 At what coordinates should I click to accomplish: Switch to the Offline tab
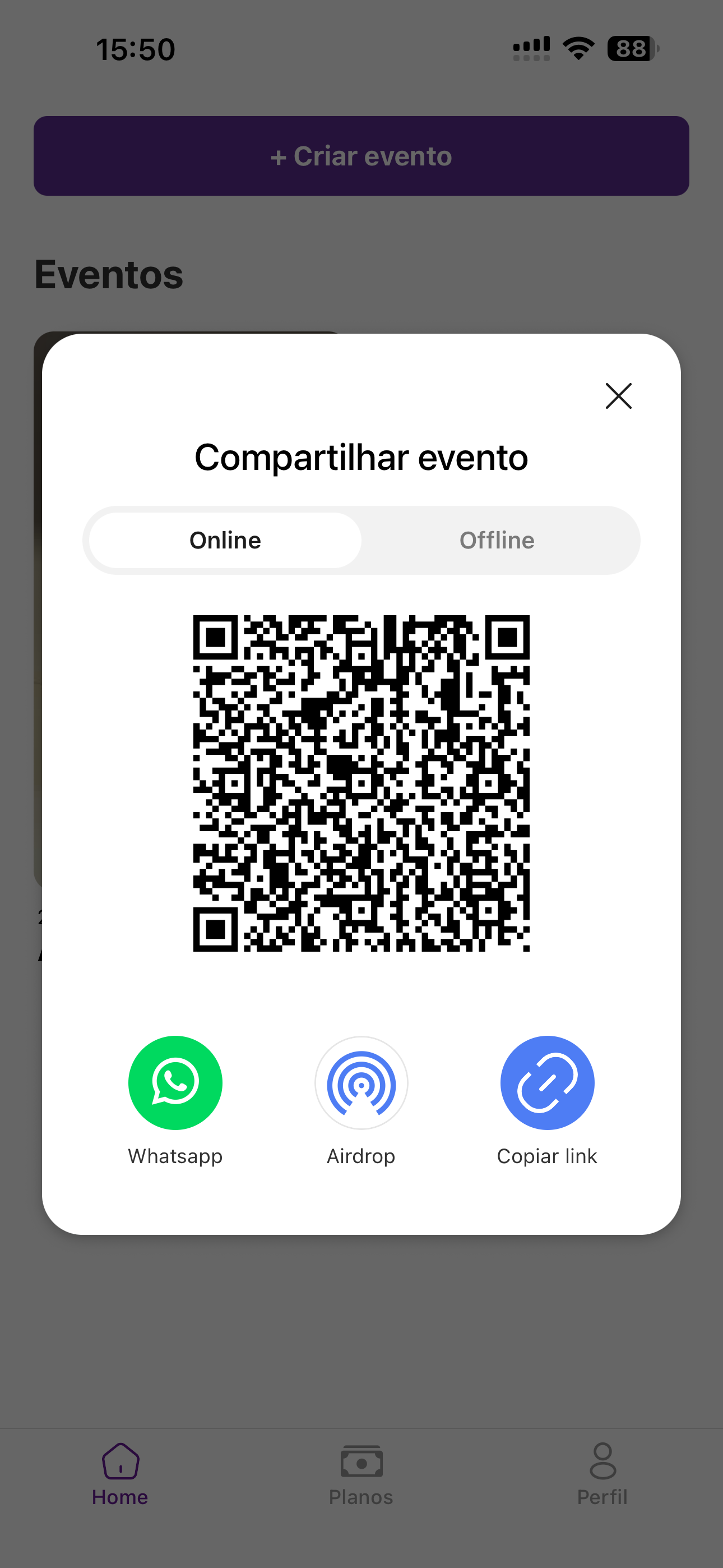coord(497,540)
